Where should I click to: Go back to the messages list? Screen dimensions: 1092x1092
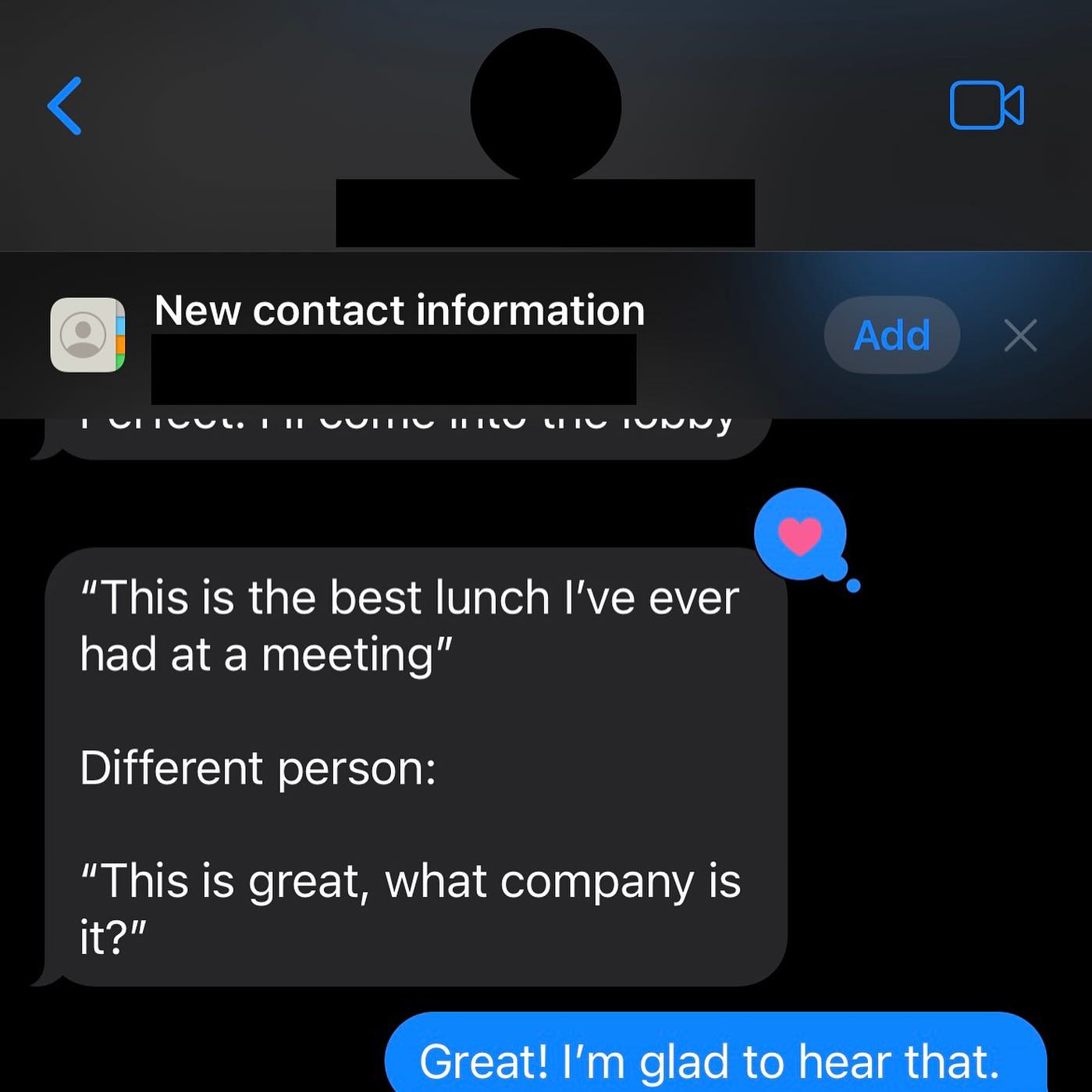click(65, 106)
